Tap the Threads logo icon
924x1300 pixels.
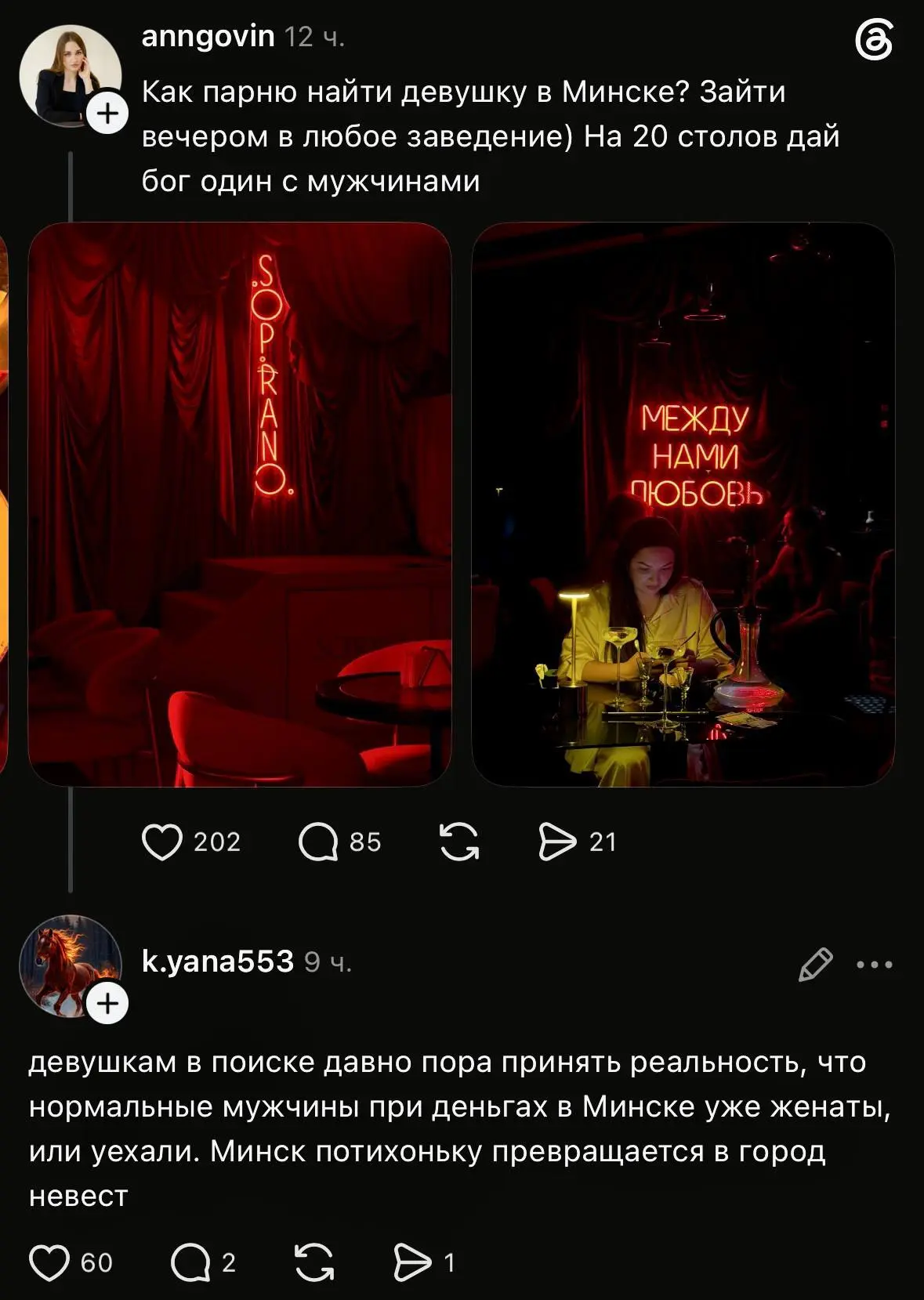tap(874, 41)
